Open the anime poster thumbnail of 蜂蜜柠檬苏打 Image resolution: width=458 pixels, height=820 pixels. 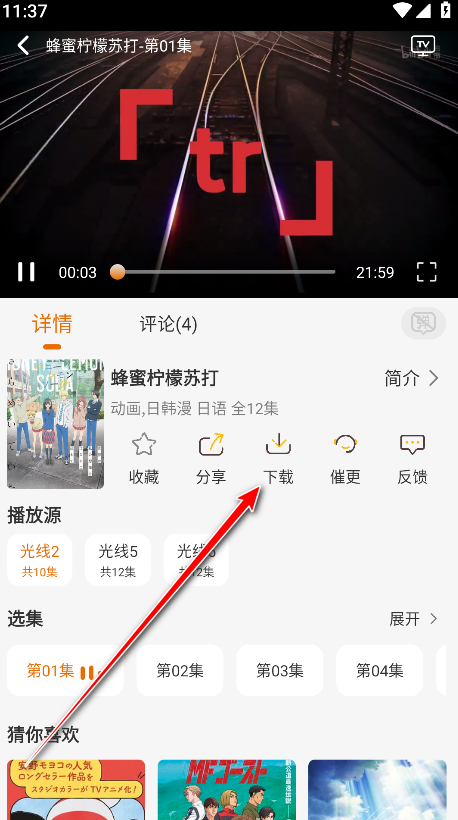tap(55, 424)
